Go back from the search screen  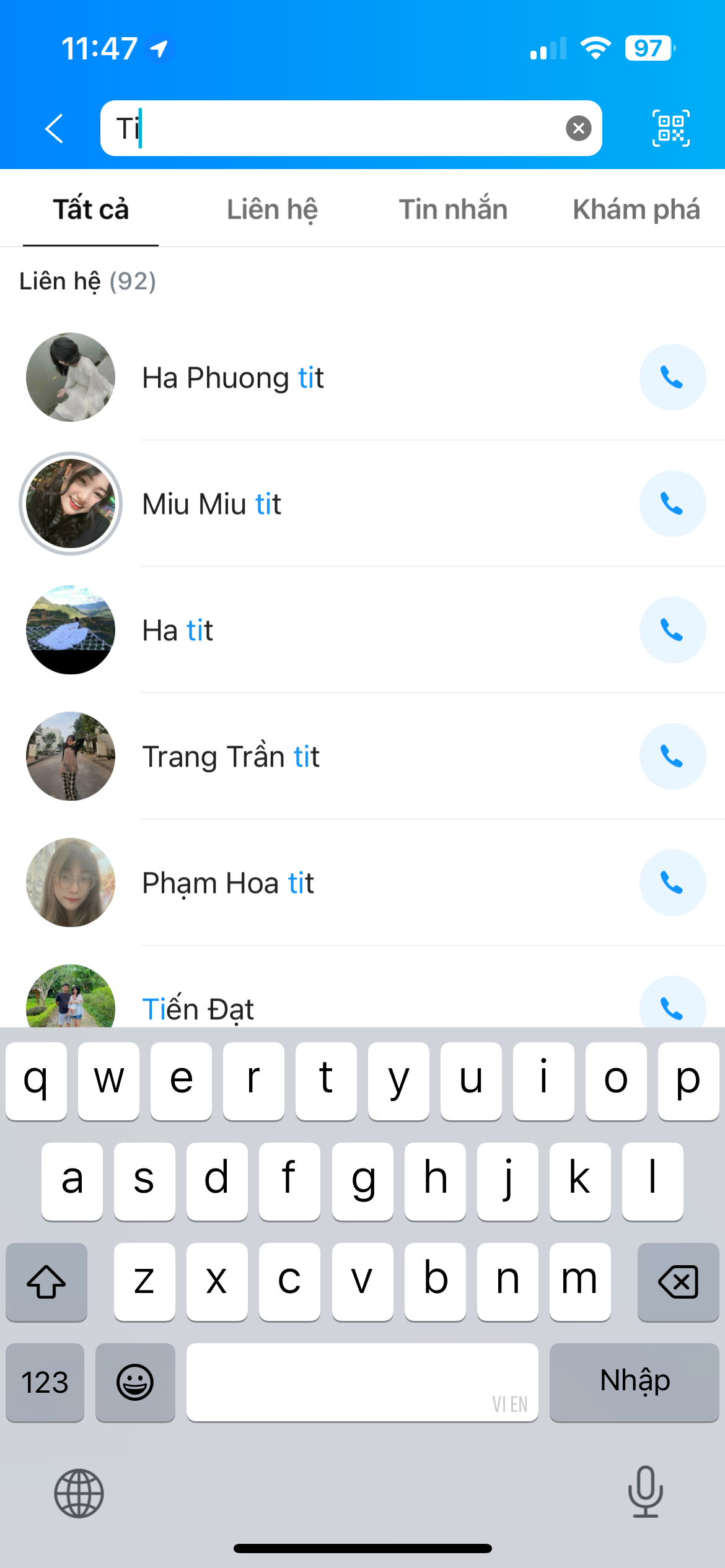coord(55,128)
